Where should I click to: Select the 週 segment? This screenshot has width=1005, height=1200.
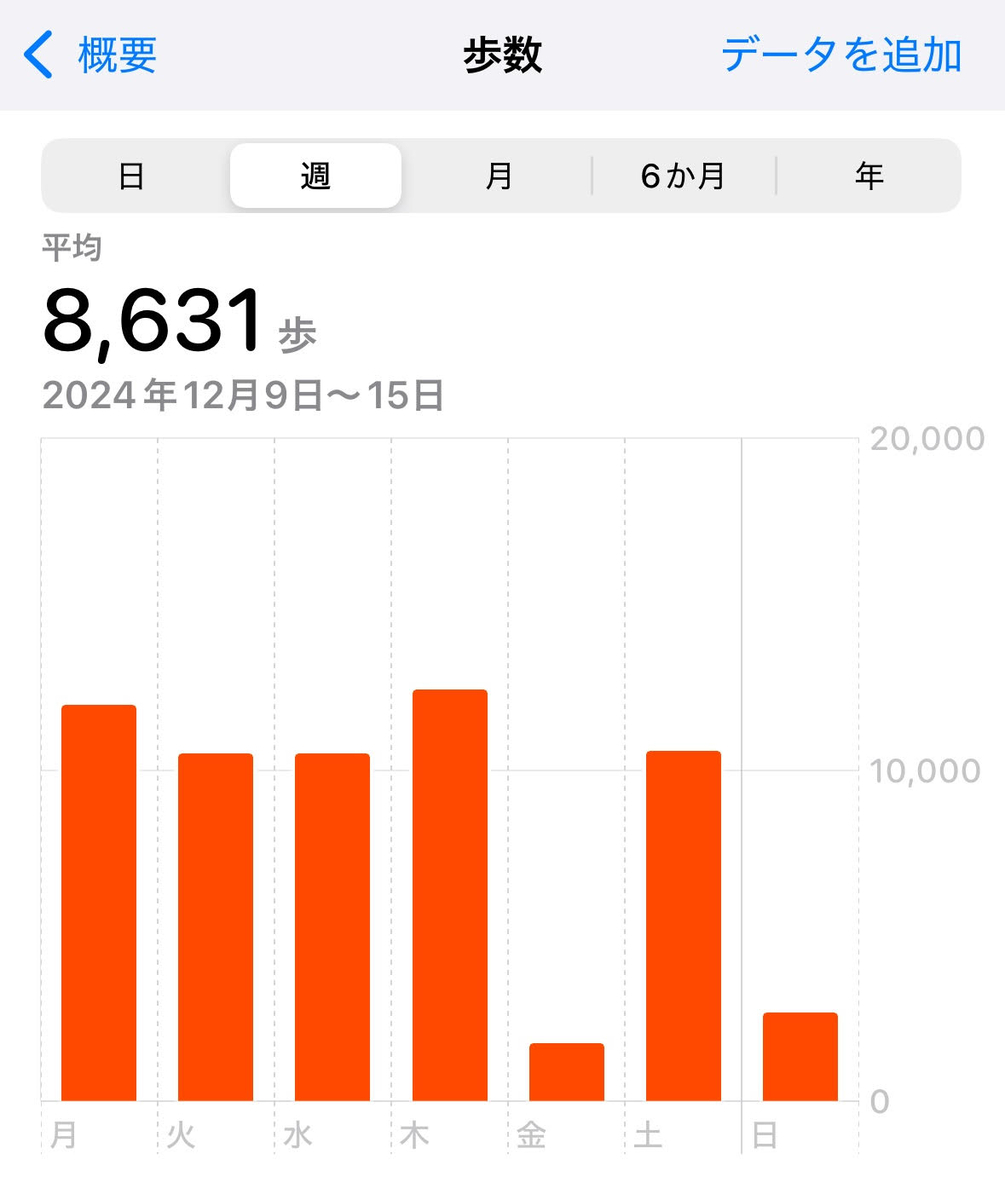tap(316, 176)
